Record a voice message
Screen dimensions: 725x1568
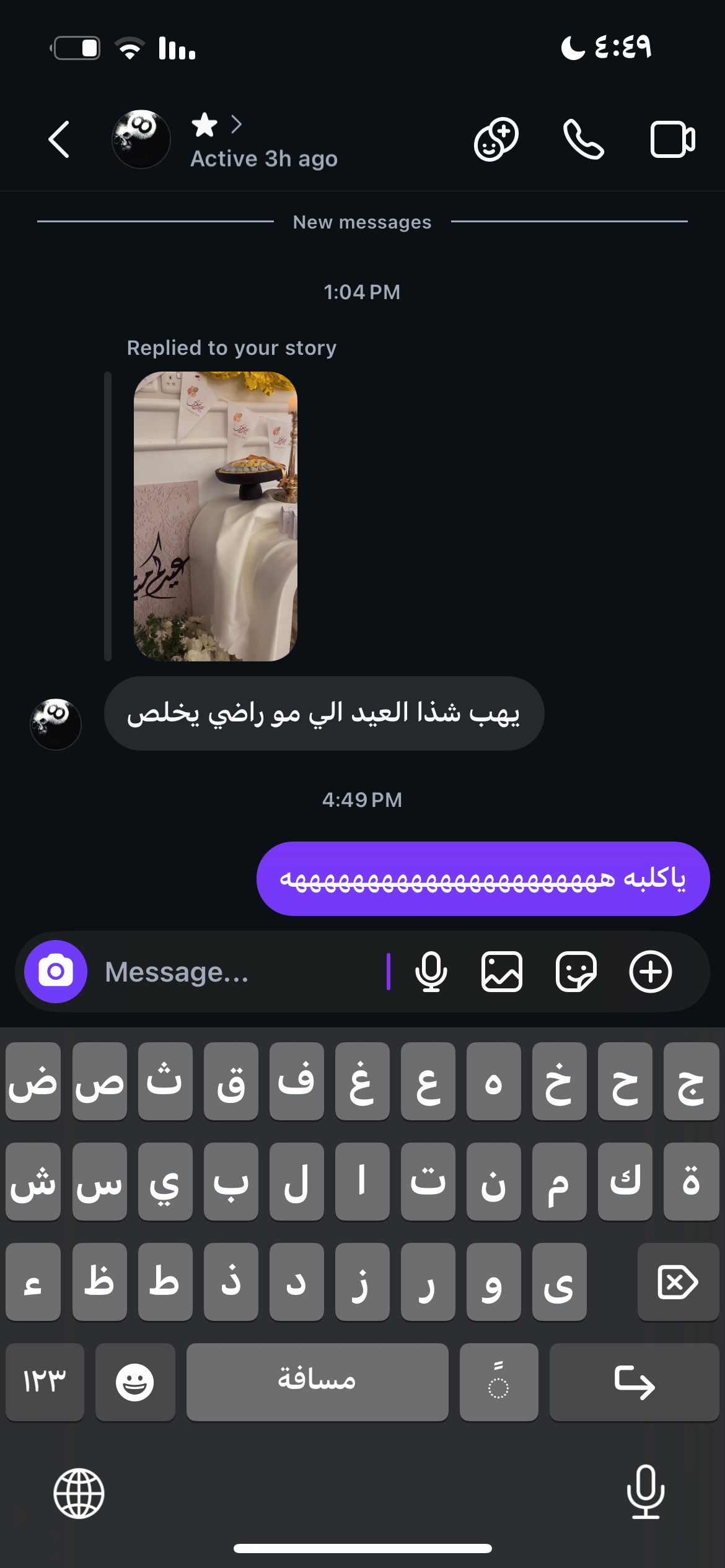coord(431,972)
